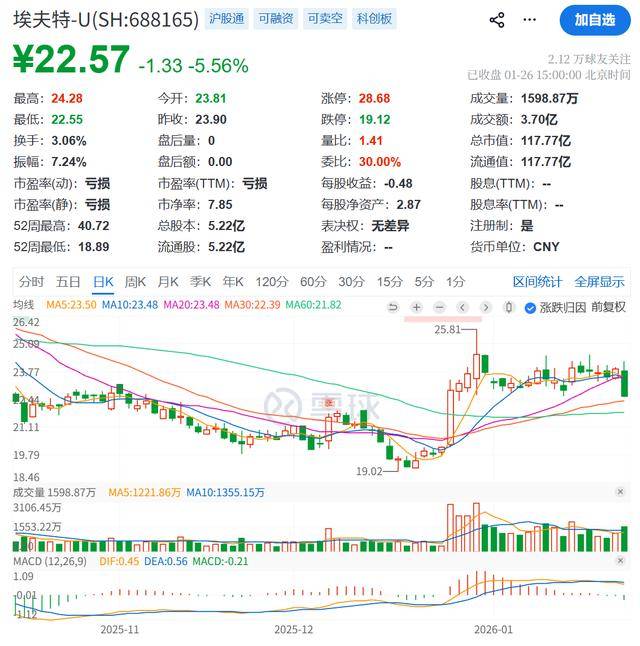The height and width of the screenshot is (646, 640).
Task: Show the 5分 chart
Action: pyautogui.click(x=425, y=282)
